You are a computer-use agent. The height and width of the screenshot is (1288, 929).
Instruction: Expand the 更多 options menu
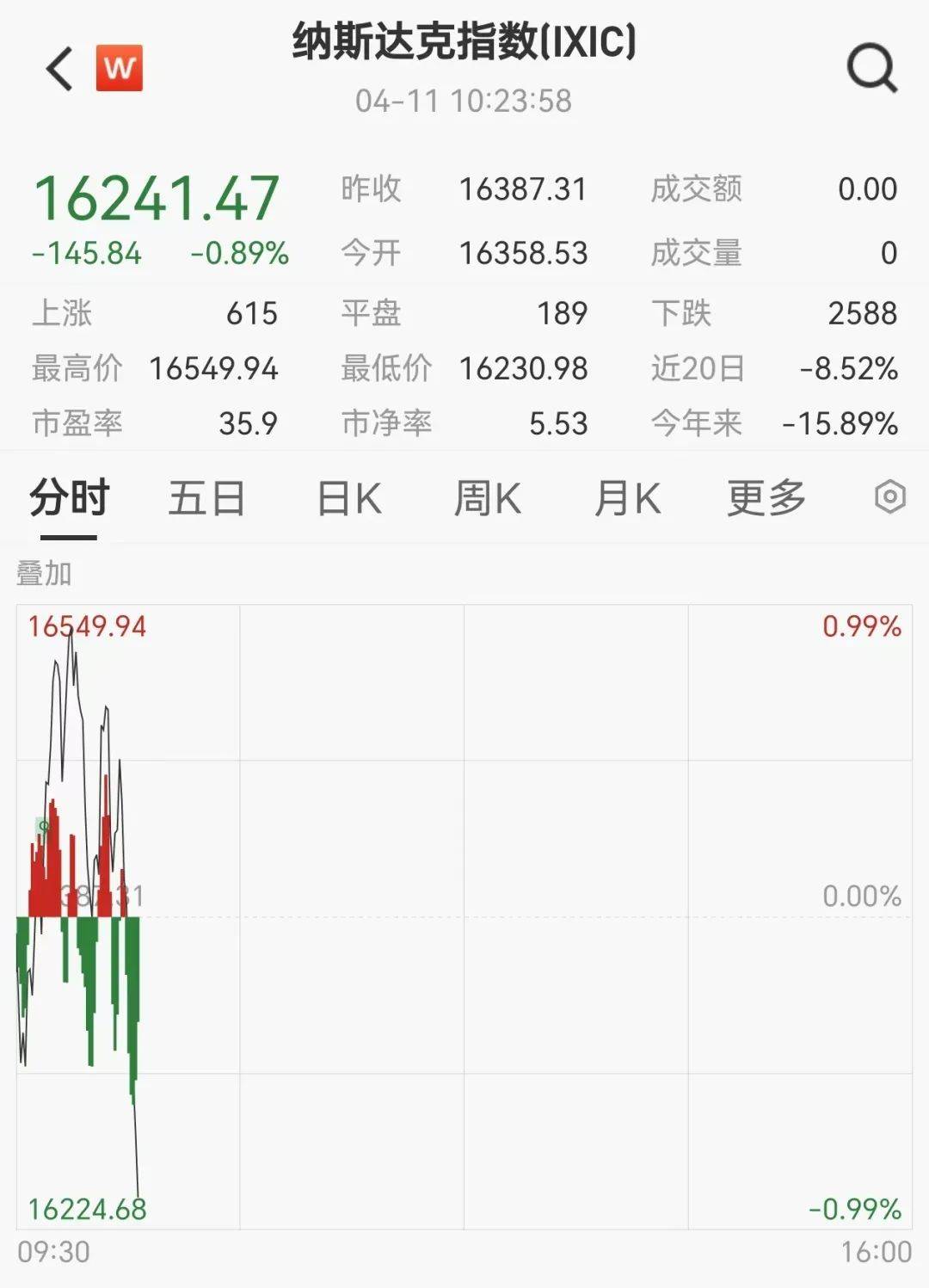[x=766, y=497]
